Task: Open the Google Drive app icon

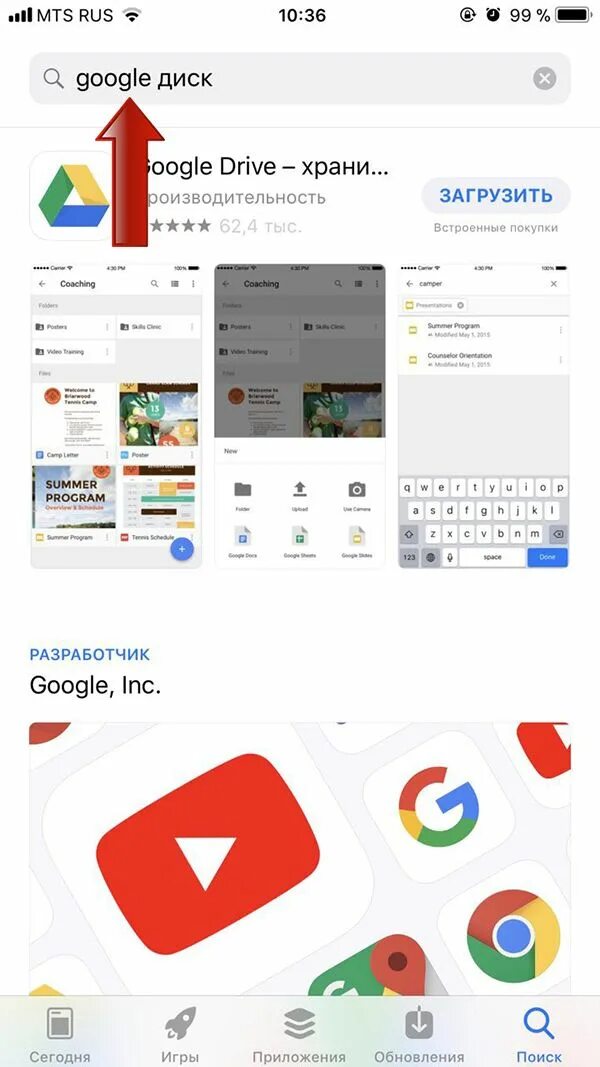Action: pyautogui.click(x=74, y=196)
